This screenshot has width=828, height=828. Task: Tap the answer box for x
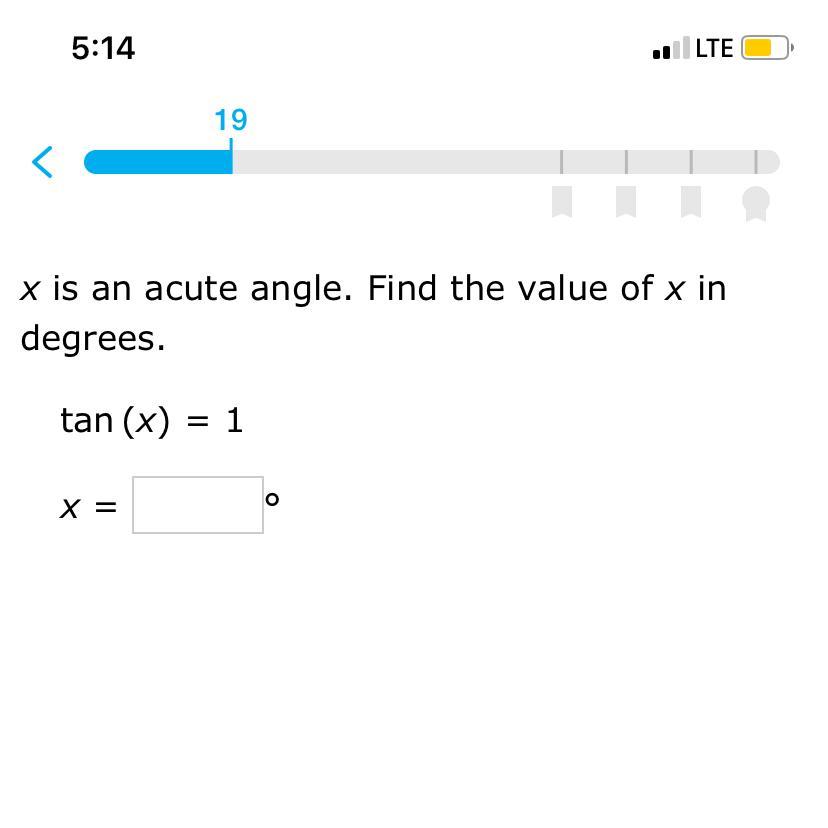198,505
